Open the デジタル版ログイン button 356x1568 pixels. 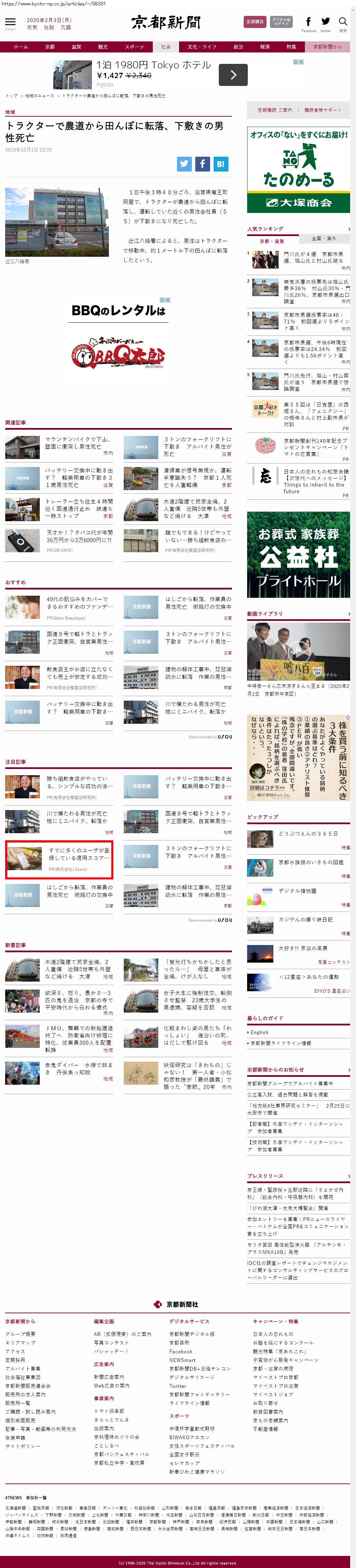click(281, 21)
